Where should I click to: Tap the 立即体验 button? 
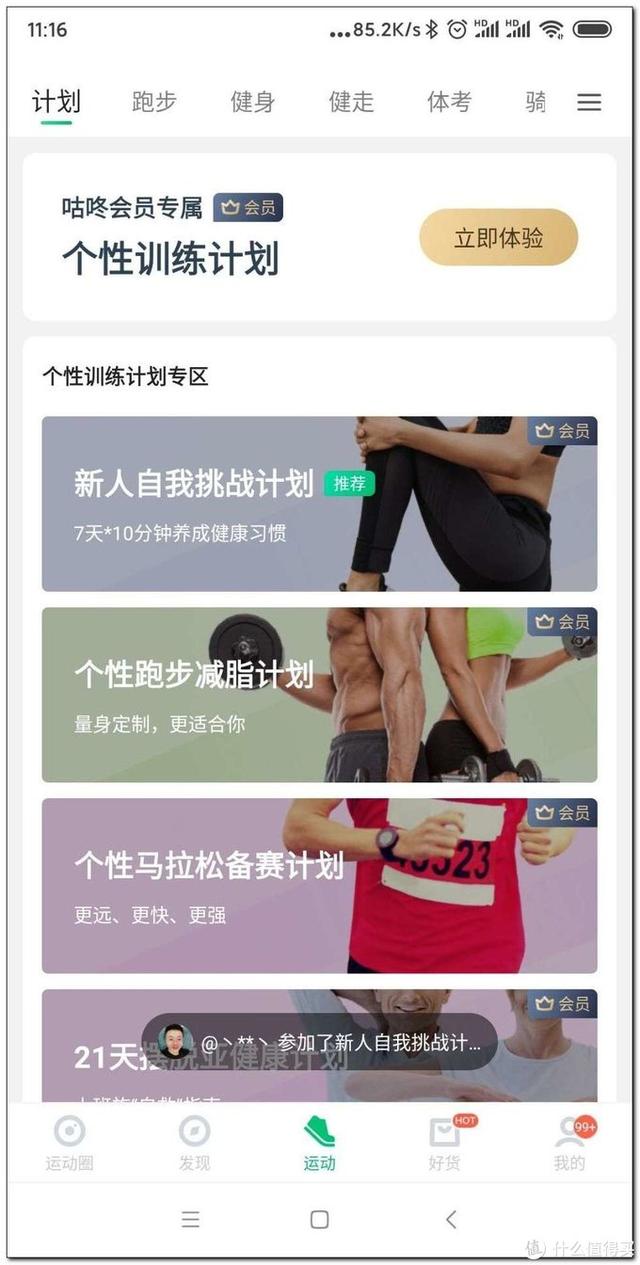pos(498,238)
